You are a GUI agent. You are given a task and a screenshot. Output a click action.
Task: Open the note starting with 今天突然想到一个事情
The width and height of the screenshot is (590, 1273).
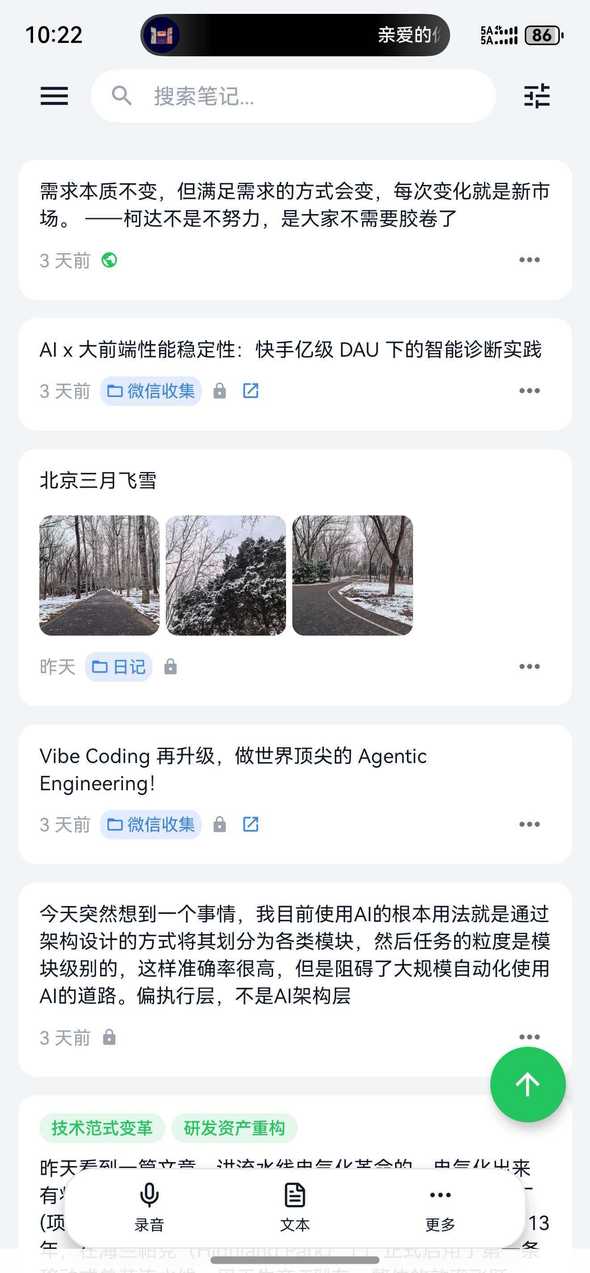(294, 955)
